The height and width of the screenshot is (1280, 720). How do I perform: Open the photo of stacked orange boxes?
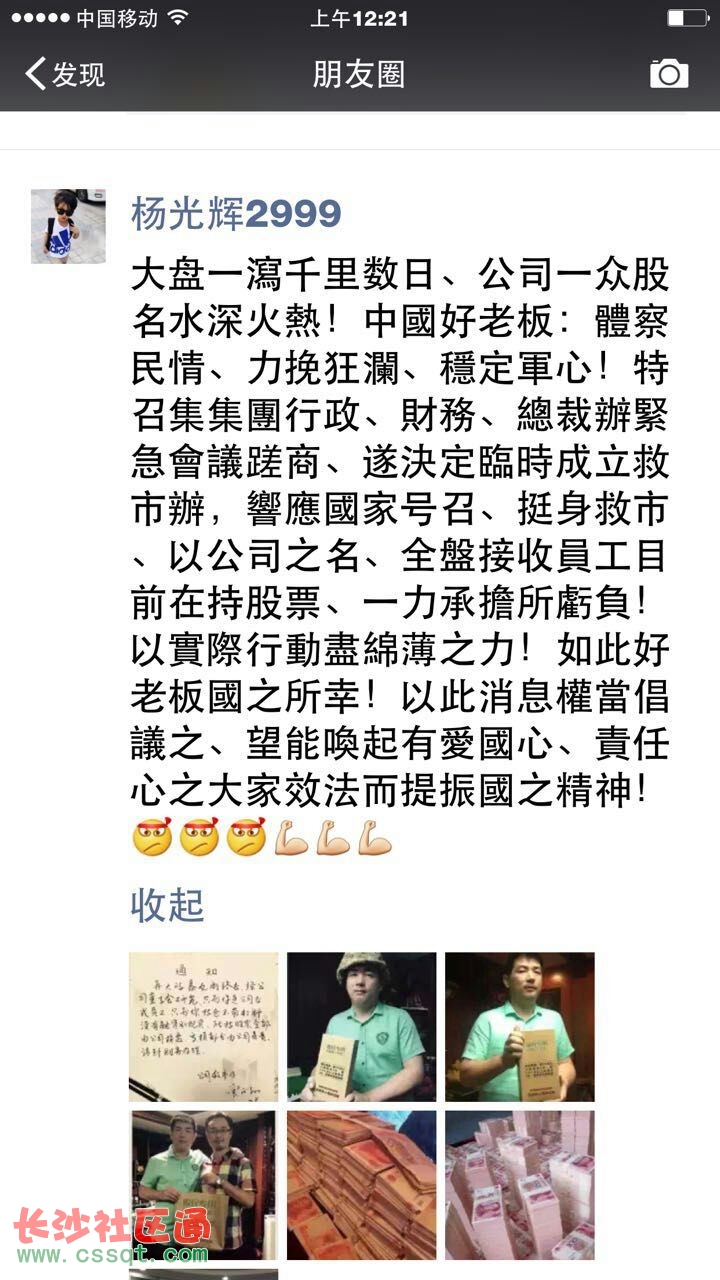[362, 1185]
